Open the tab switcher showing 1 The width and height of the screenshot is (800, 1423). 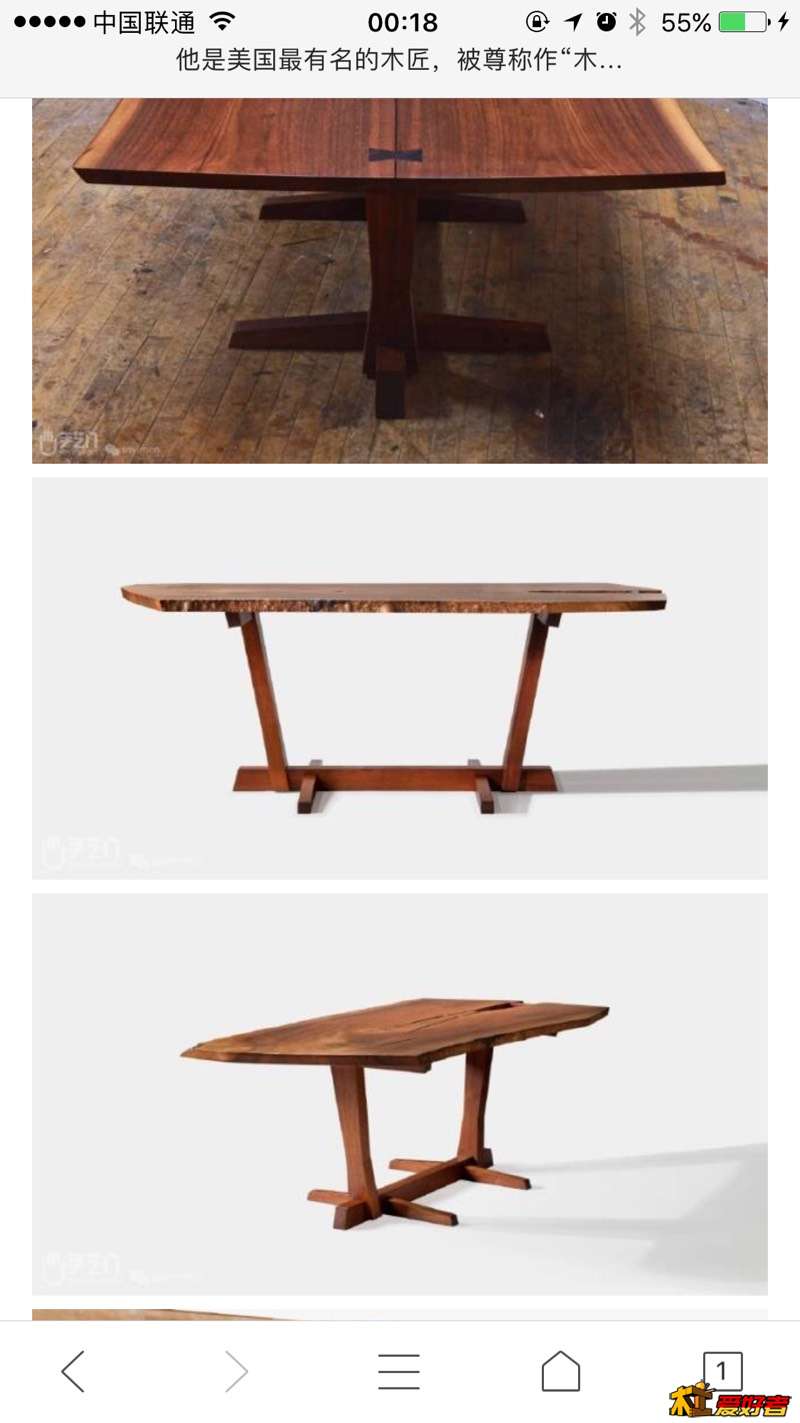pyautogui.click(x=722, y=1369)
